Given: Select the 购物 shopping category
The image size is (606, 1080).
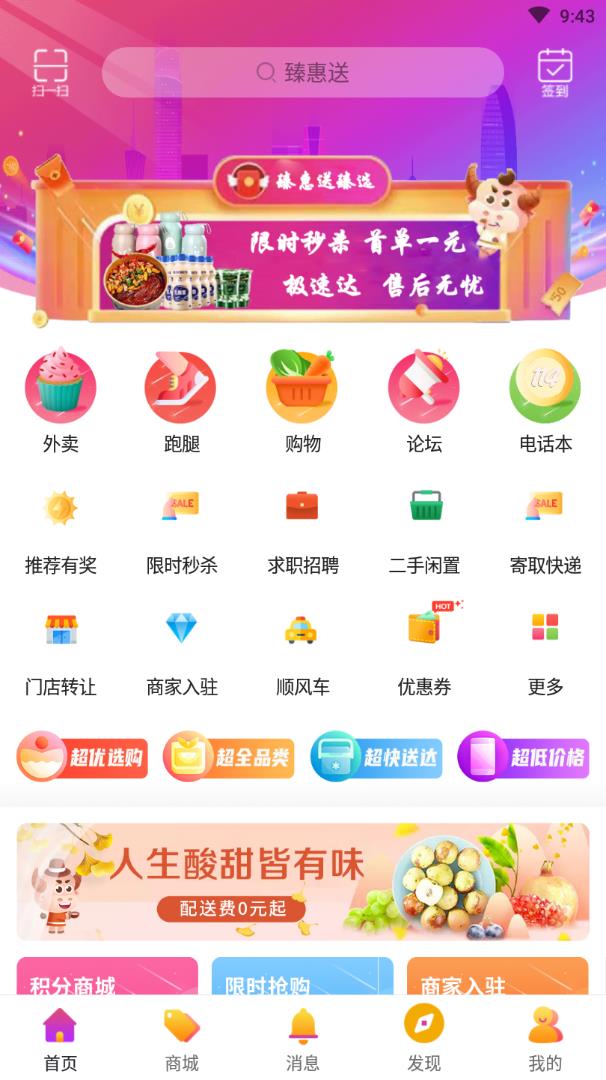Looking at the screenshot, I should coord(302,400).
